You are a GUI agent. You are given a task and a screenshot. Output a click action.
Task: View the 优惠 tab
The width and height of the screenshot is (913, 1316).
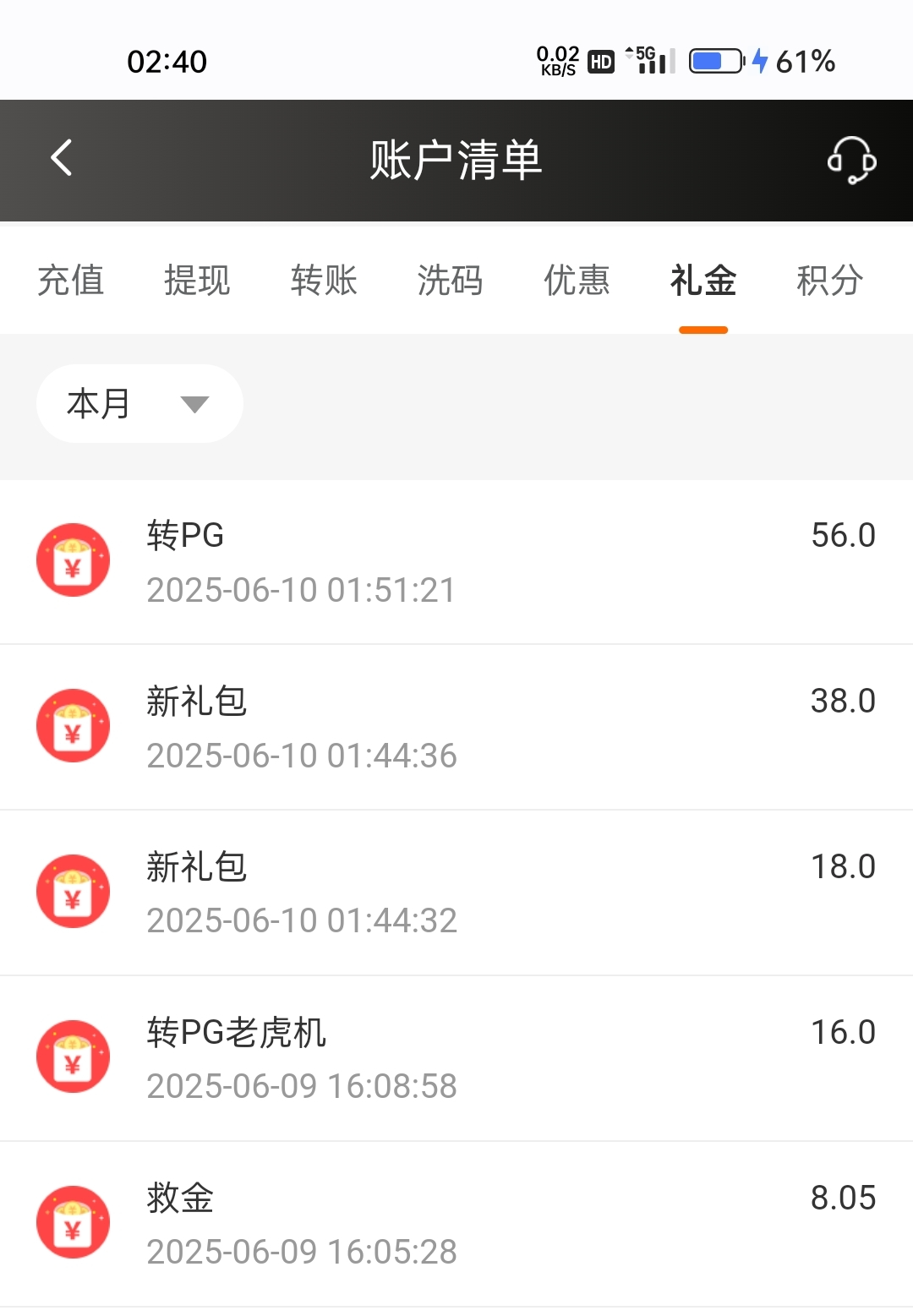(577, 281)
